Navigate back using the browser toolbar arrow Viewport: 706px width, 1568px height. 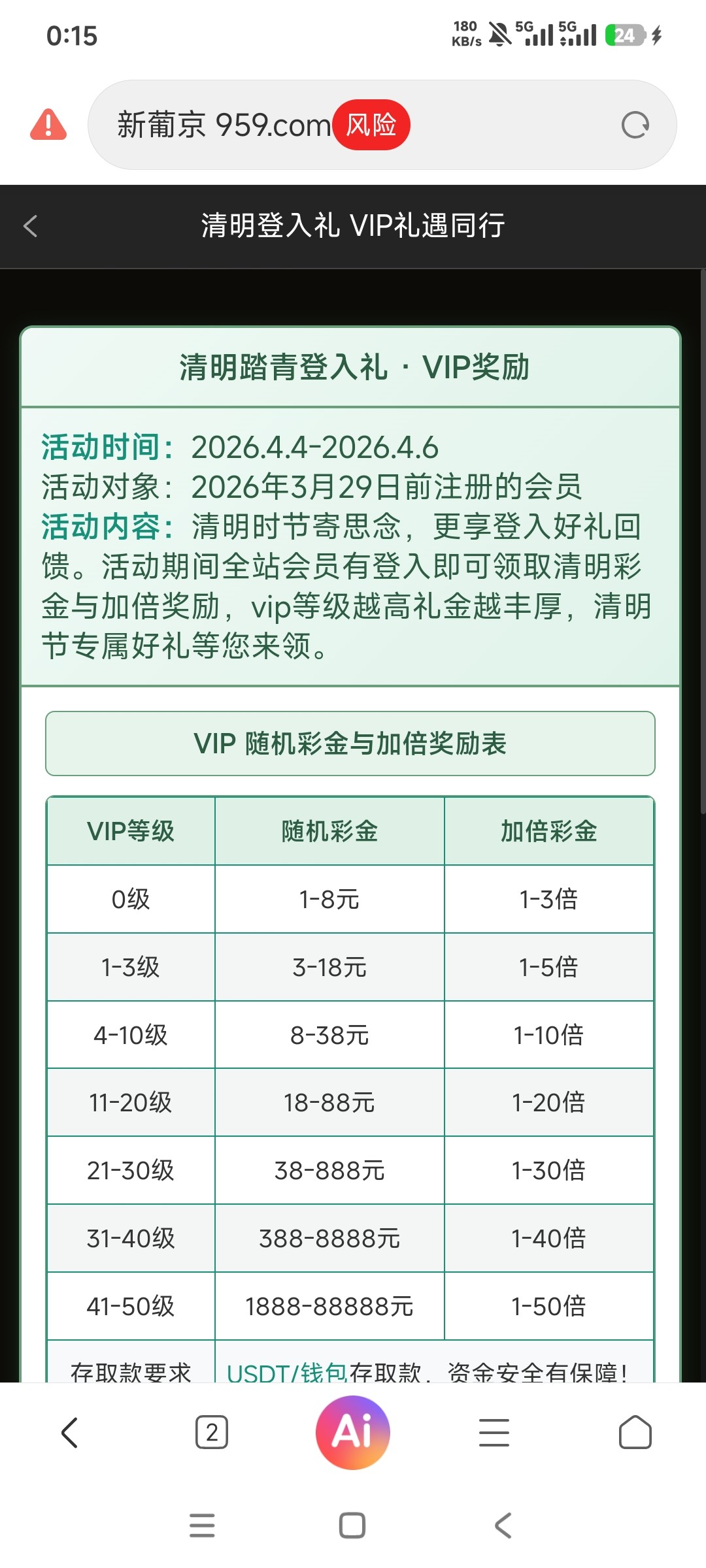70,1433
